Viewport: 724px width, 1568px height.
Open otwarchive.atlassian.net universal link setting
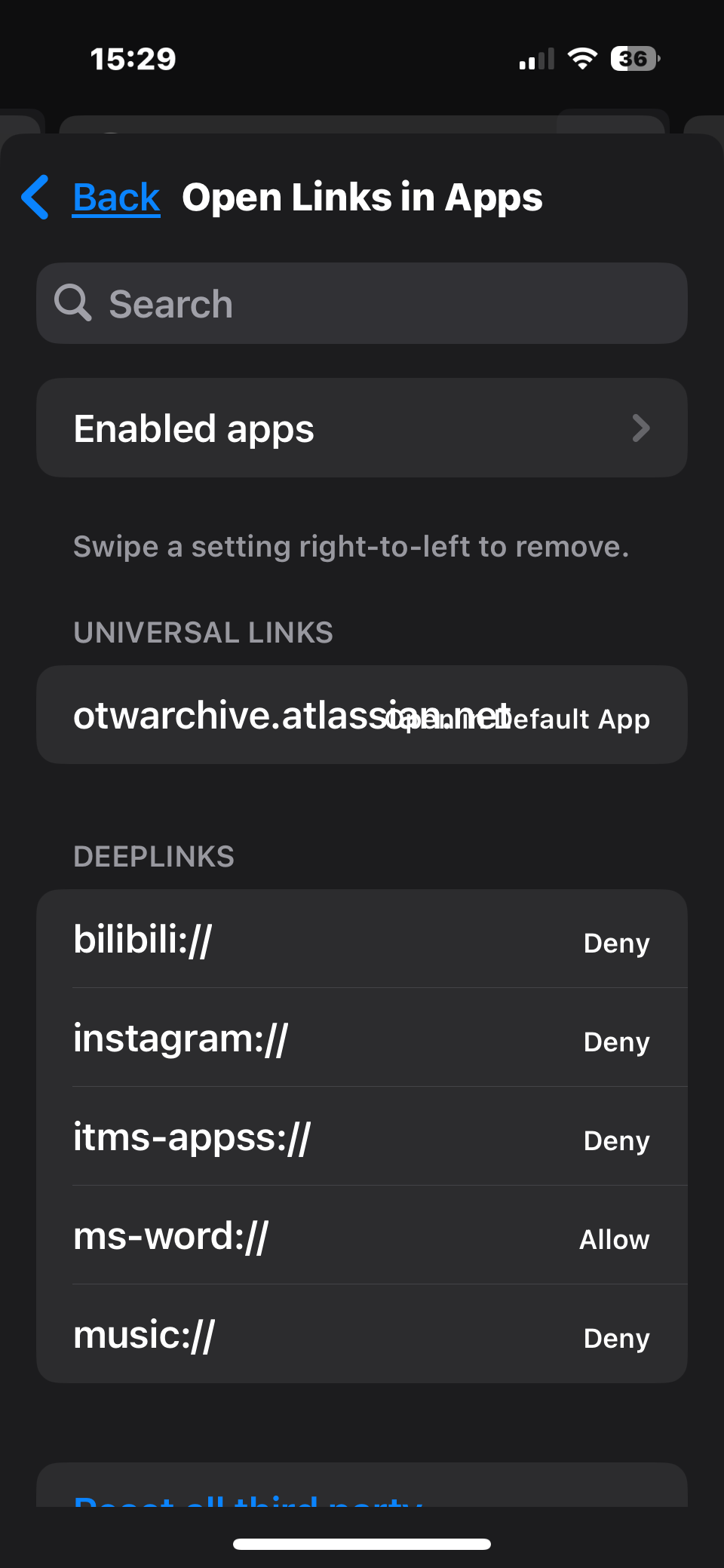[x=362, y=715]
